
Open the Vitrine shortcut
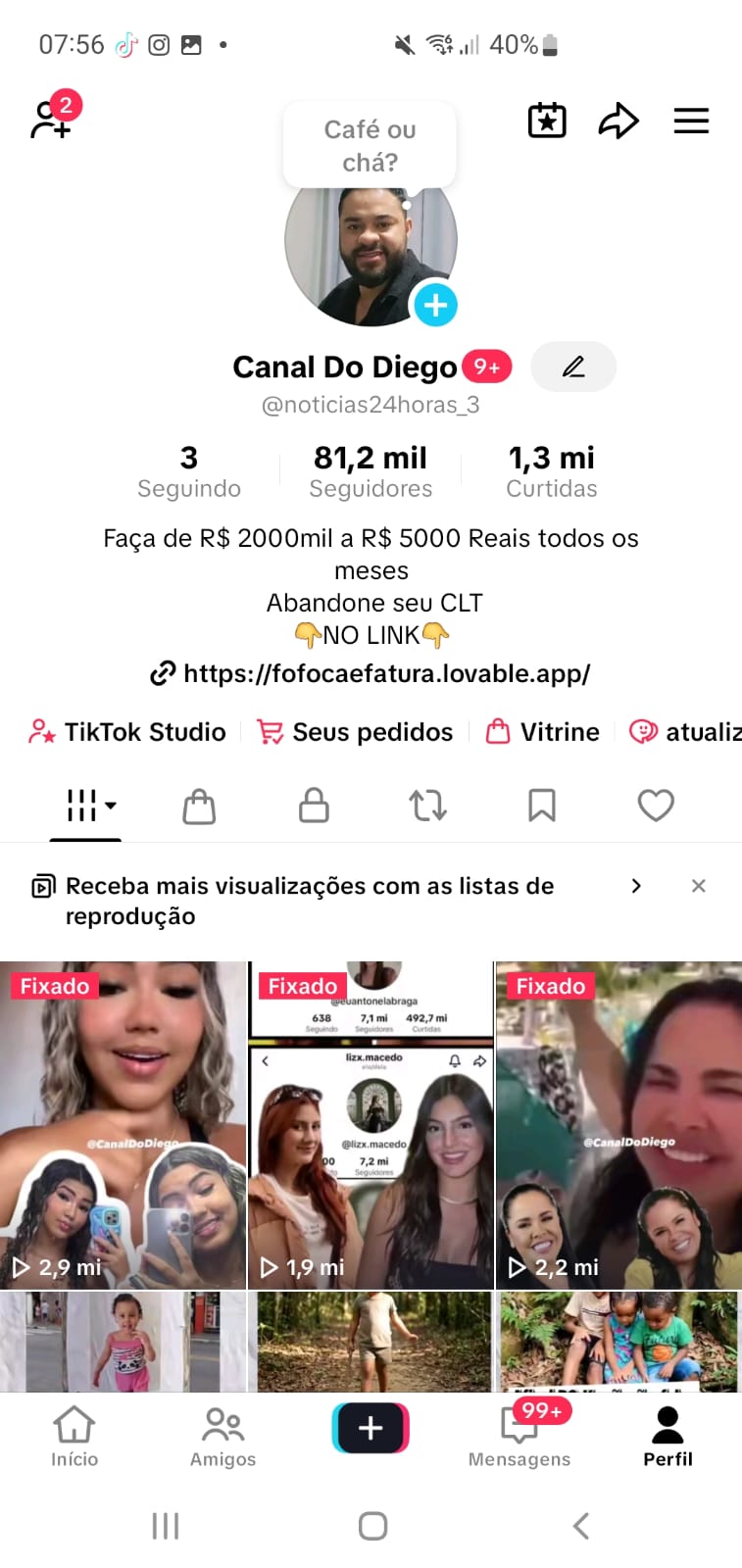point(543,732)
